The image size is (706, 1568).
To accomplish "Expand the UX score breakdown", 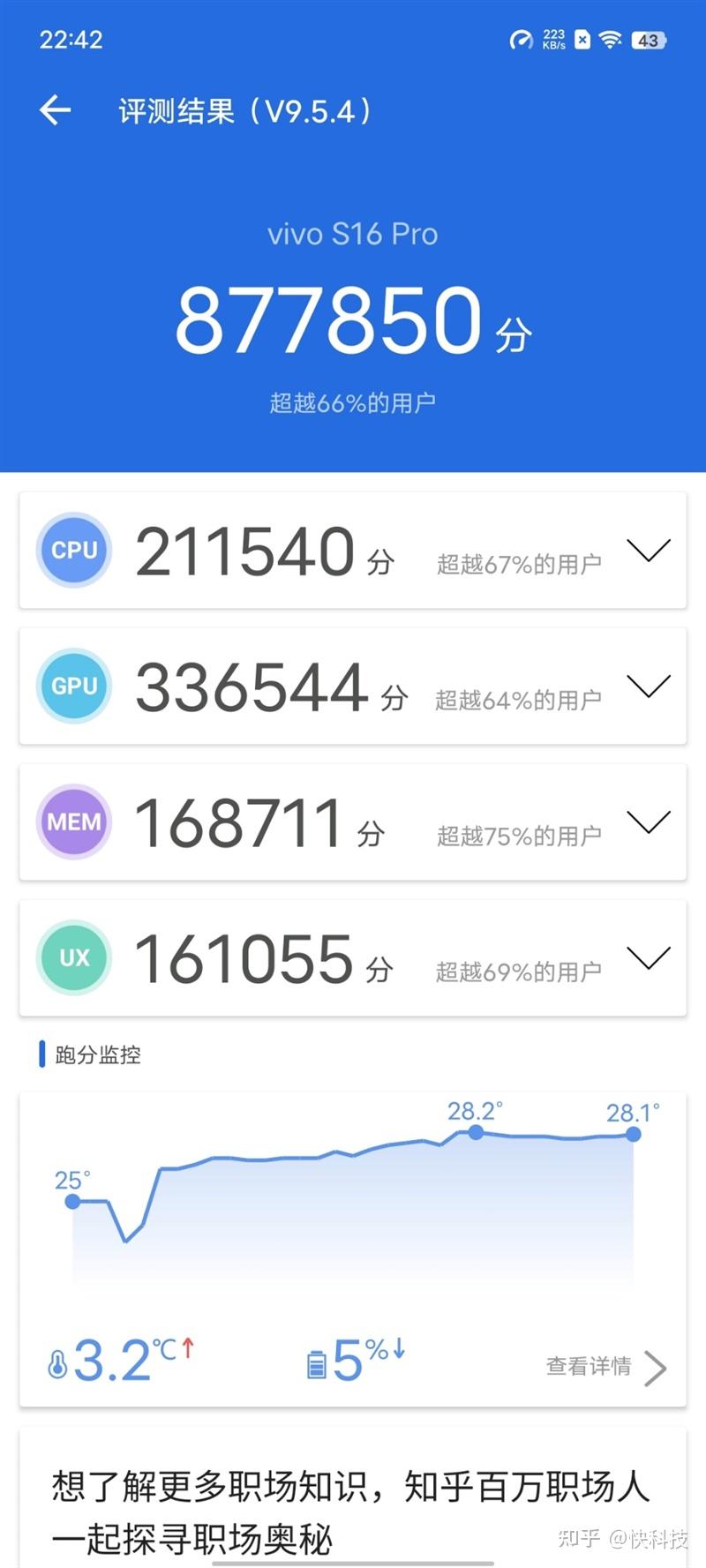I will click(x=649, y=957).
